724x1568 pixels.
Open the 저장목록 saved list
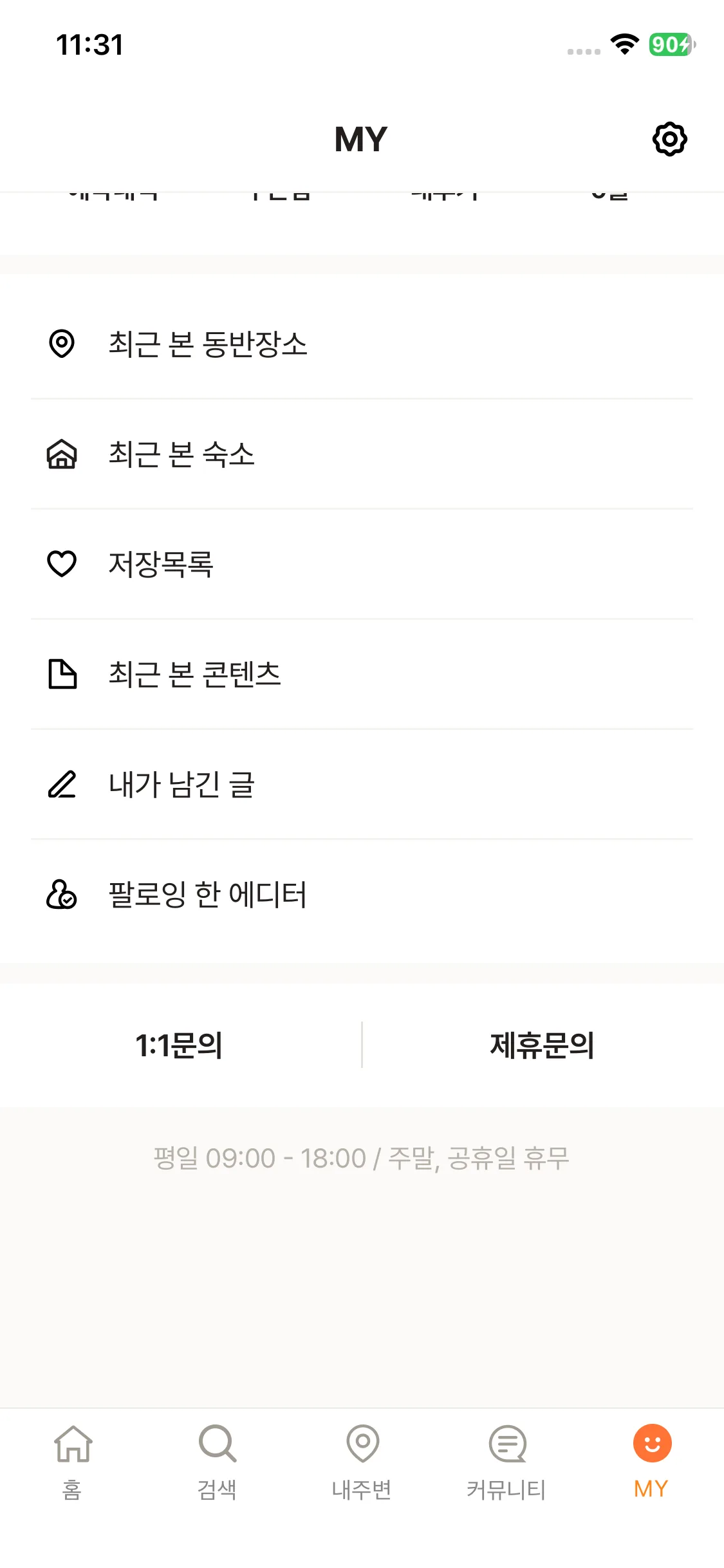pos(161,565)
